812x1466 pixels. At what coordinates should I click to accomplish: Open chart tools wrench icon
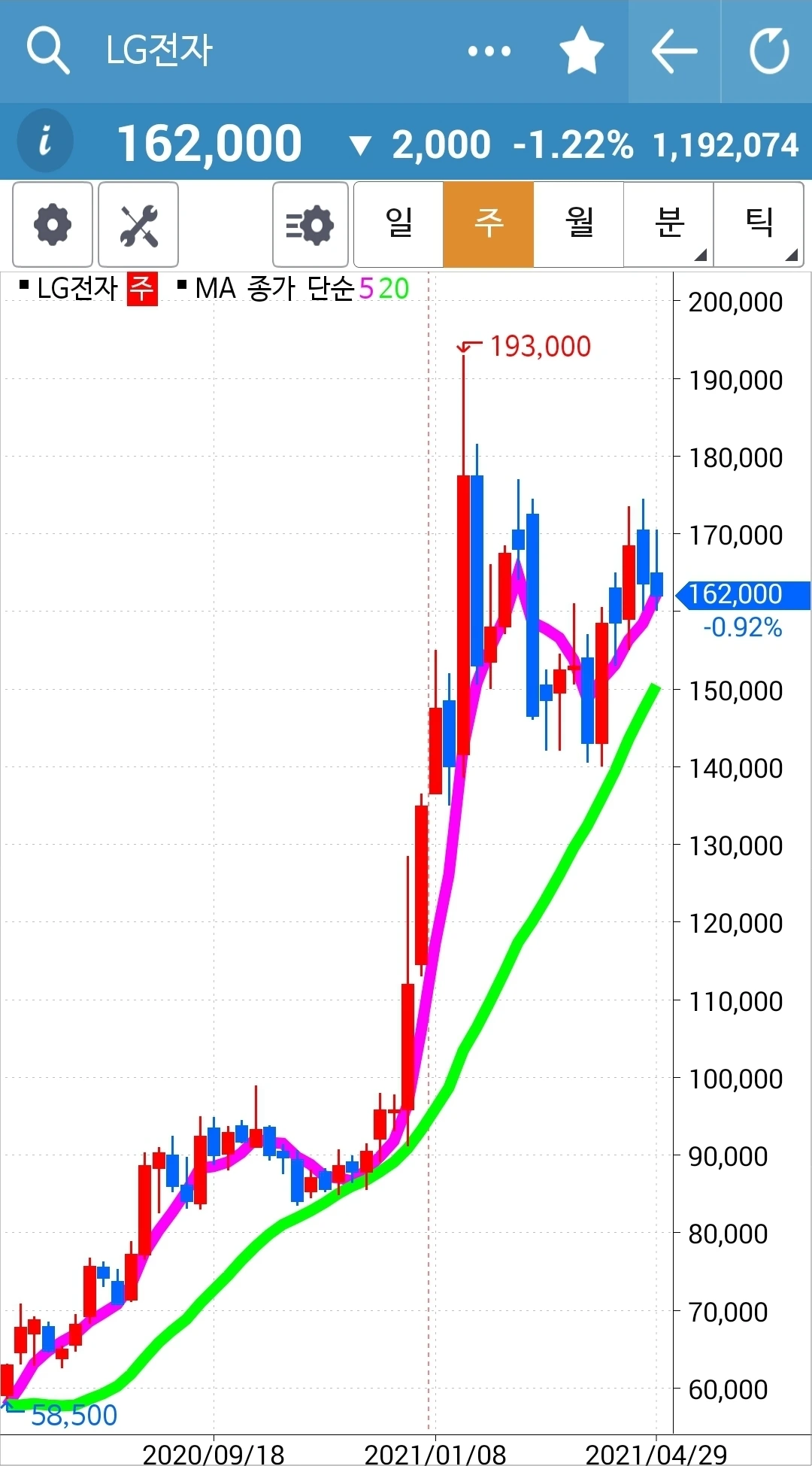(x=138, y=224)
